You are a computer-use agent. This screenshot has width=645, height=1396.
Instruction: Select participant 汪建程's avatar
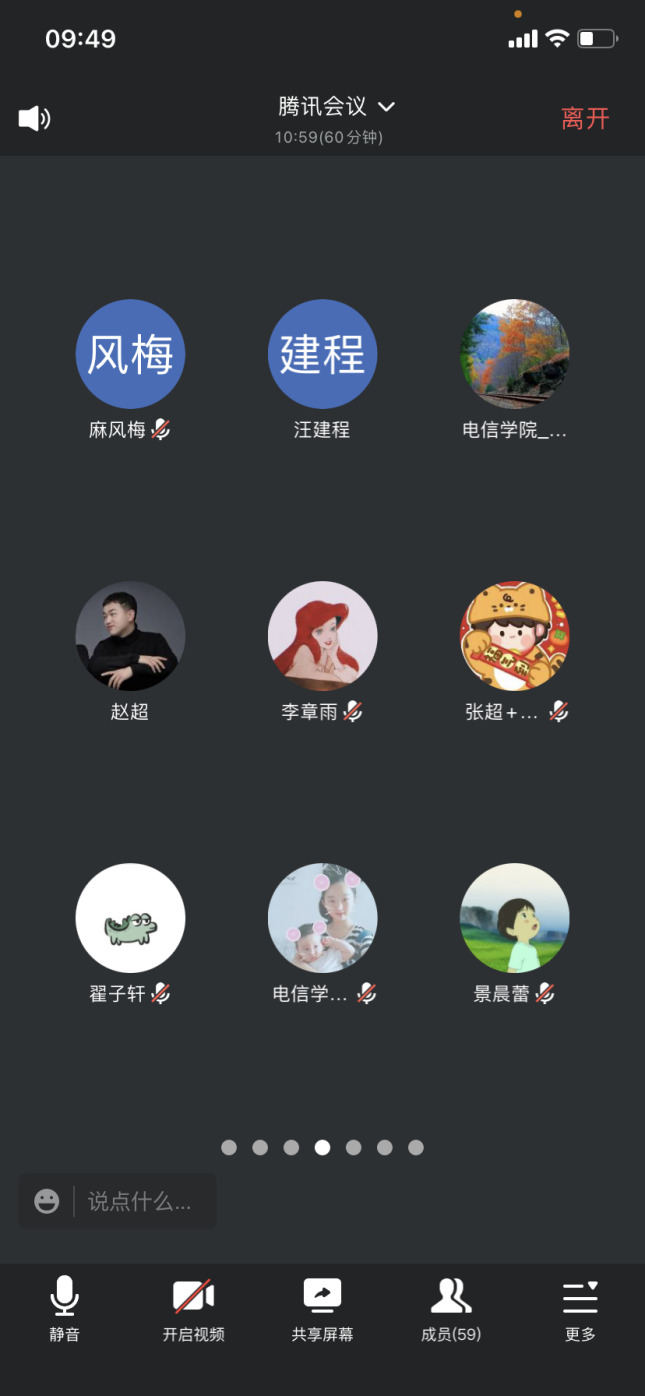point(322,355)
